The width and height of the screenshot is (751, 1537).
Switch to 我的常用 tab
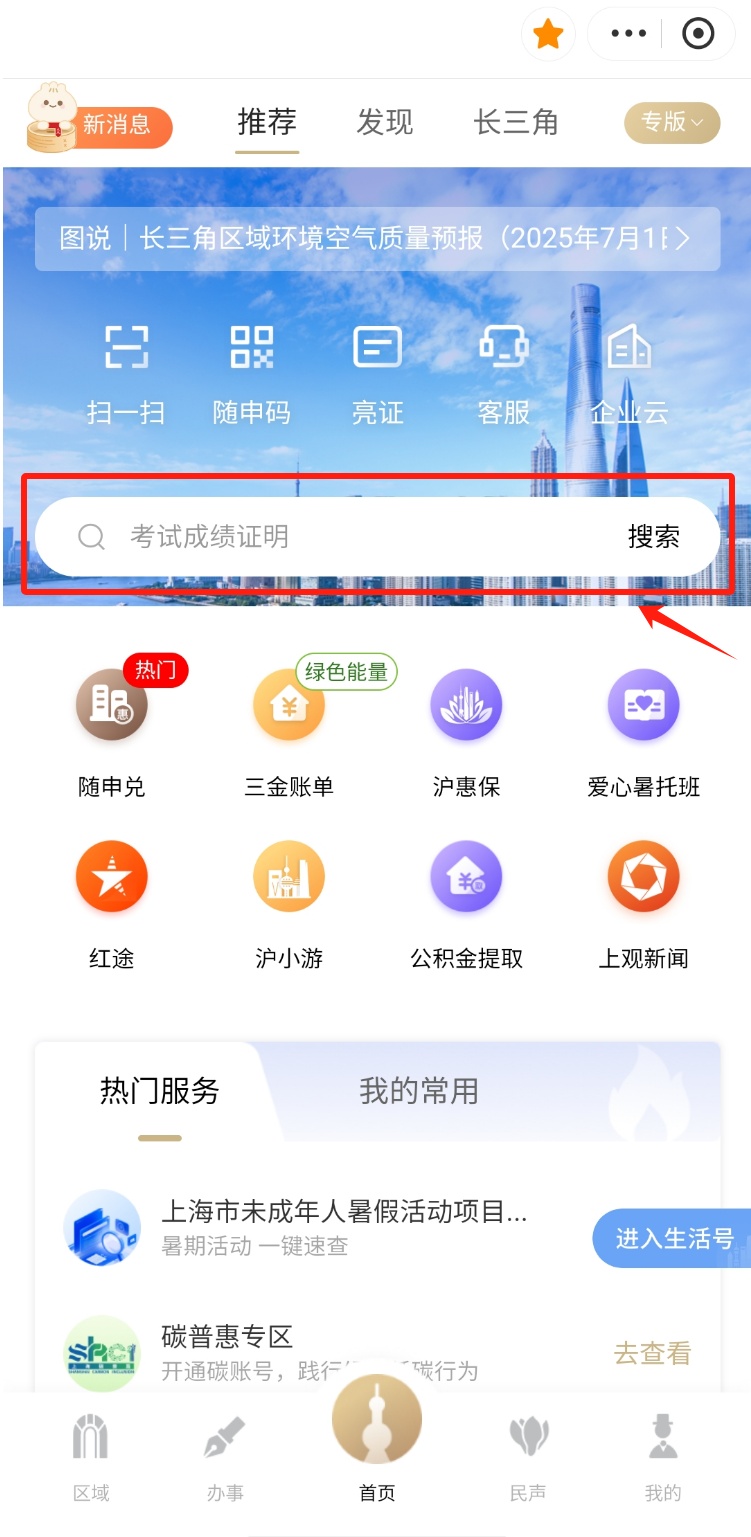419,1091
